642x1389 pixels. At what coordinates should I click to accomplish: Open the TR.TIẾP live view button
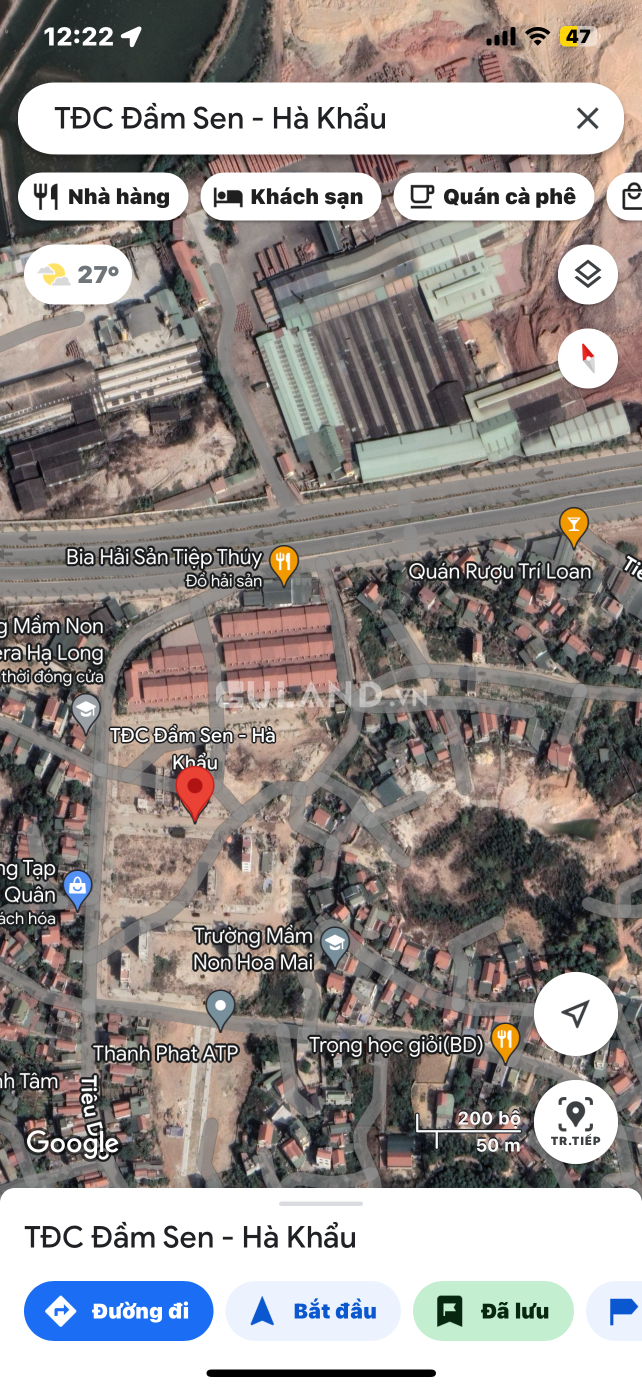[x=575, y=1121]
